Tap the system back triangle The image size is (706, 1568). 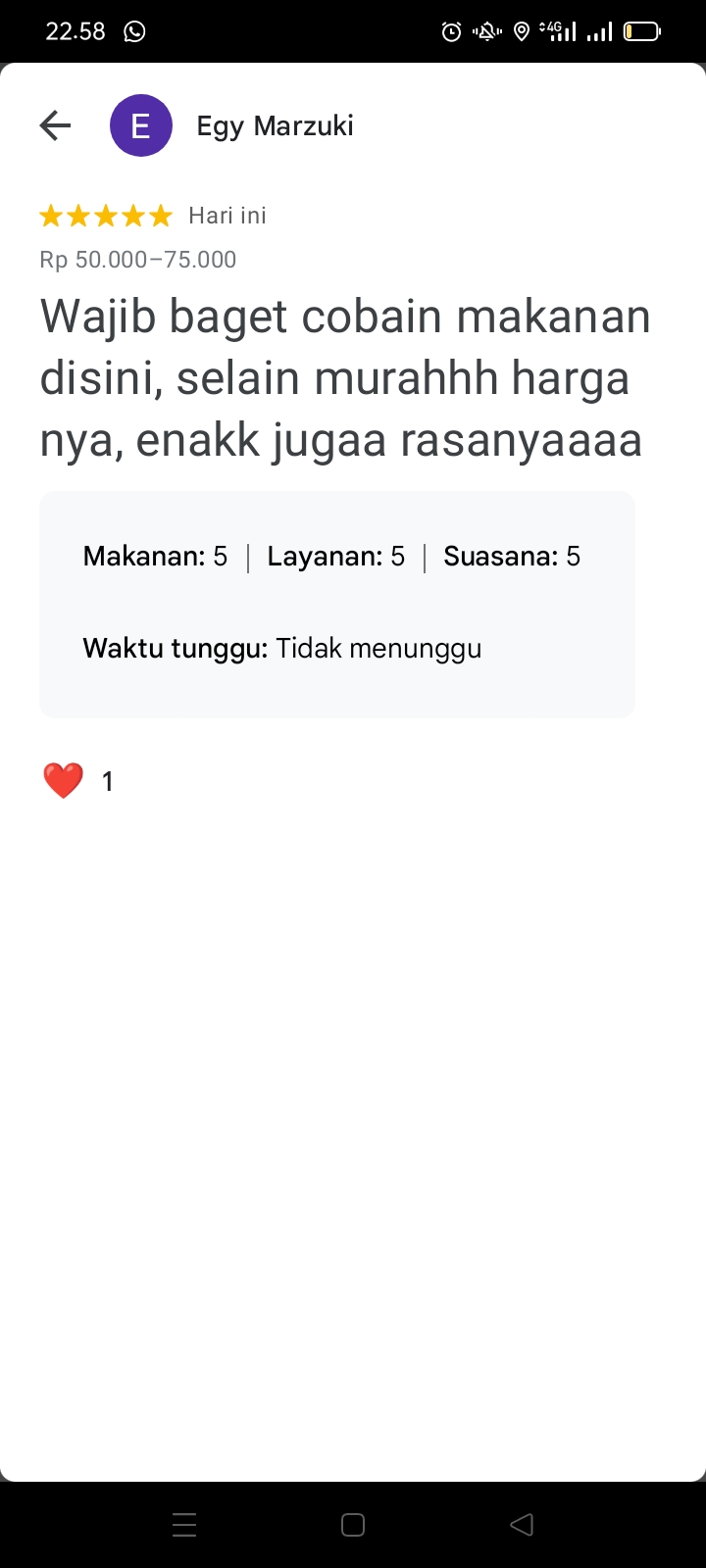pos(522,1524)
